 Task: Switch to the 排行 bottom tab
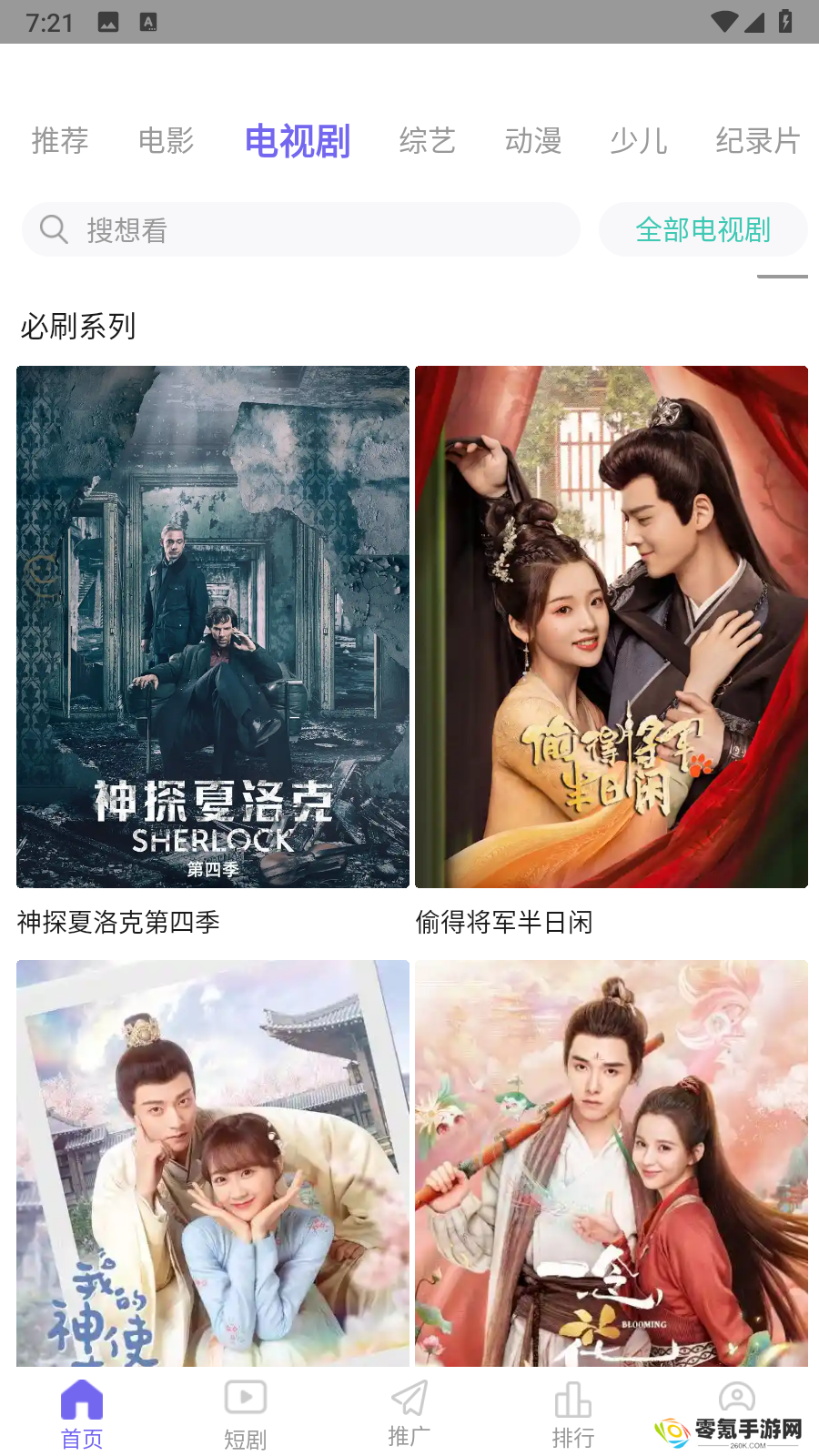point(573,1415)
